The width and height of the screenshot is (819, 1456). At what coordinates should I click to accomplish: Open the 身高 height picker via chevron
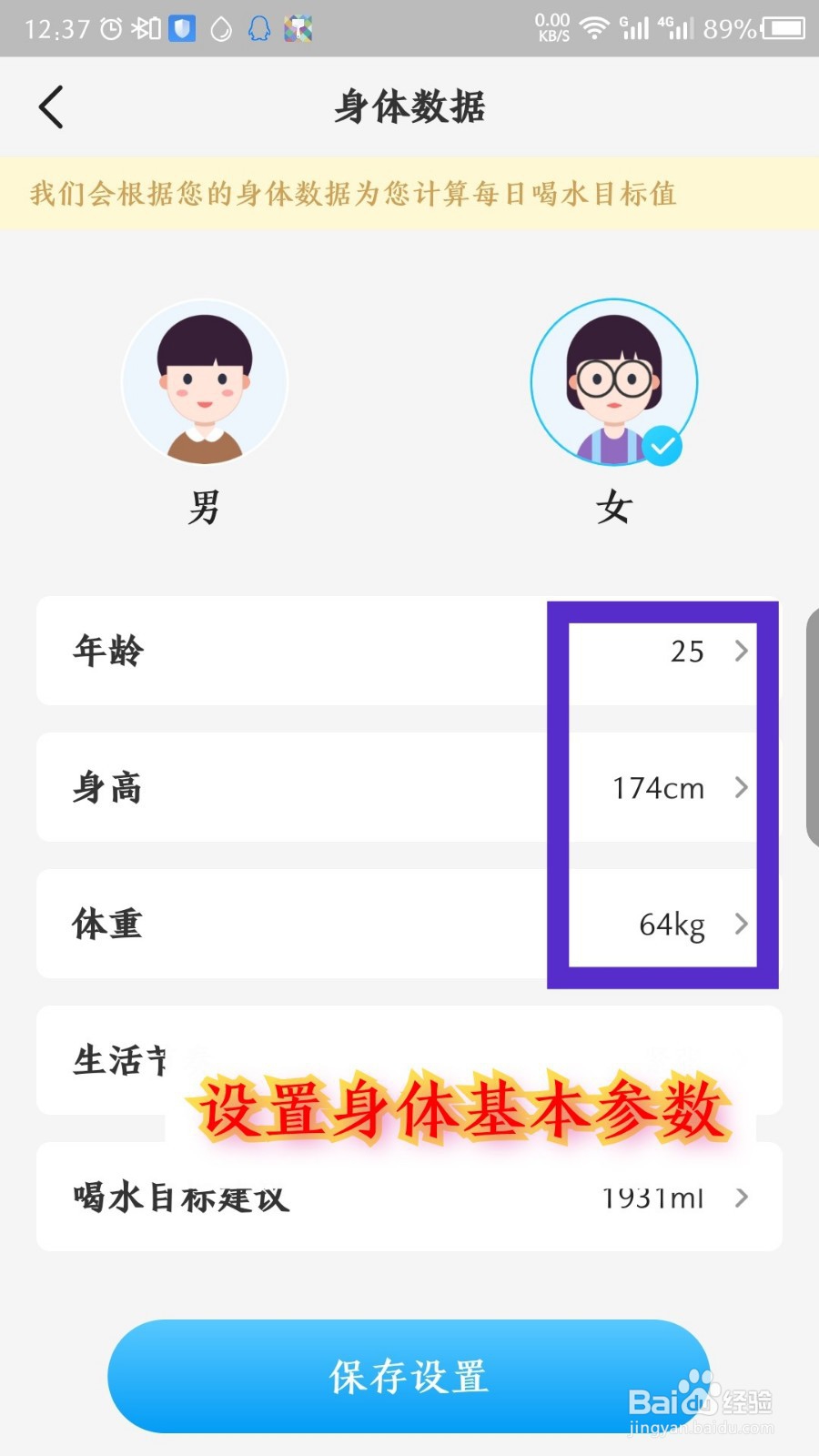point(743,788)
